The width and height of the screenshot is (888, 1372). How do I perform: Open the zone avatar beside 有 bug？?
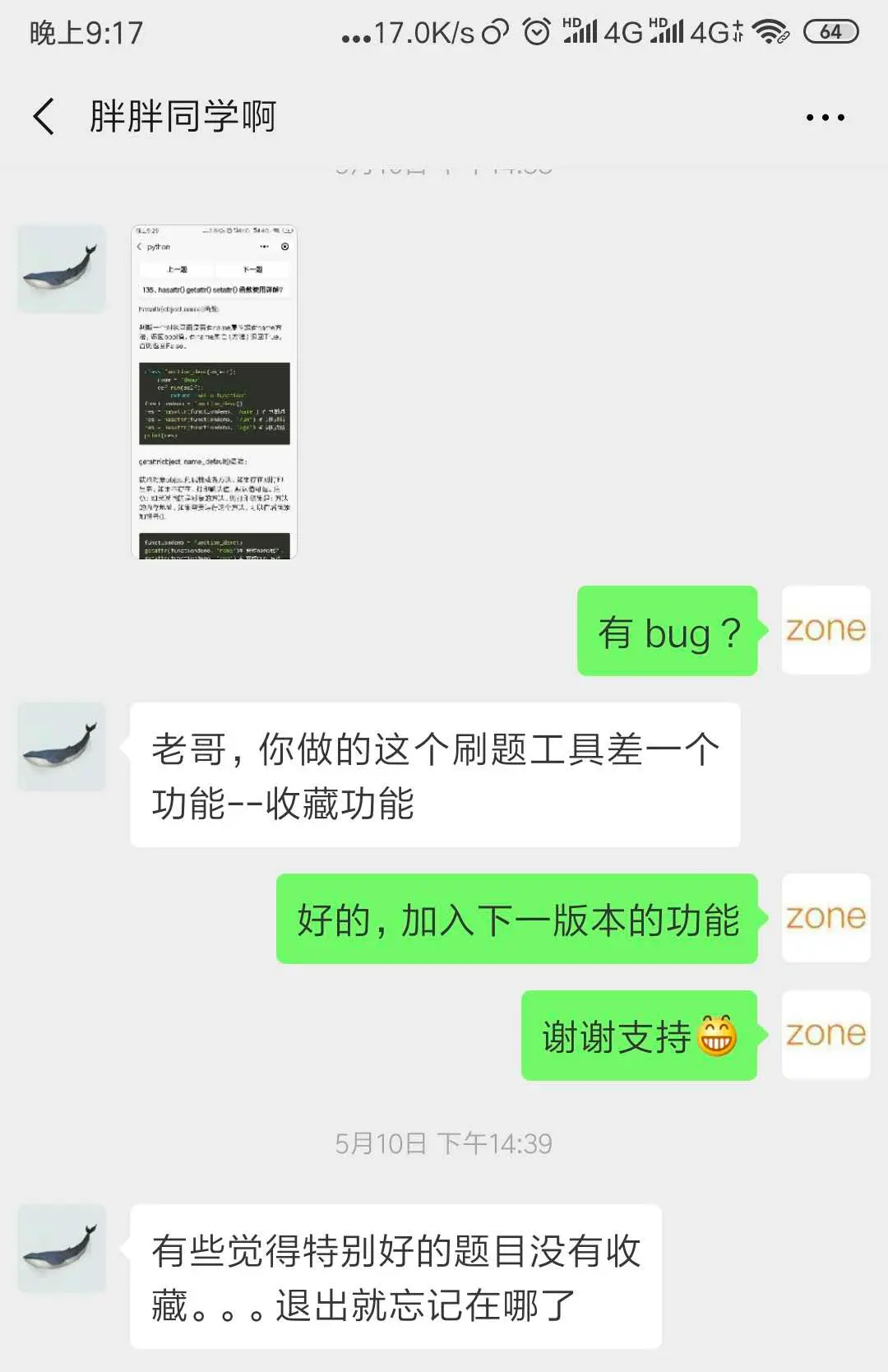tap(826, 630)
